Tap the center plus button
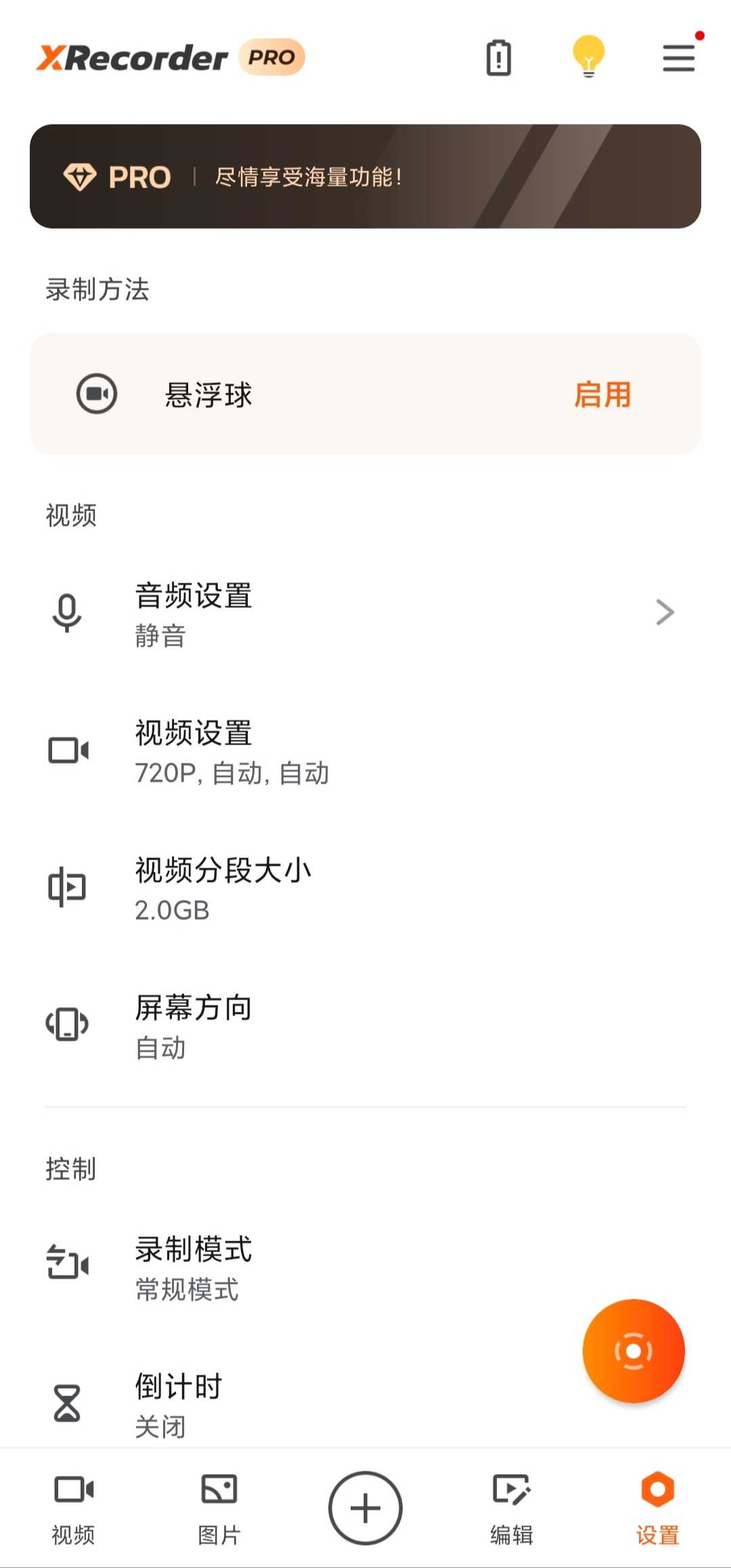Viewport: 731px width, 1568px height. point(365,1508)
